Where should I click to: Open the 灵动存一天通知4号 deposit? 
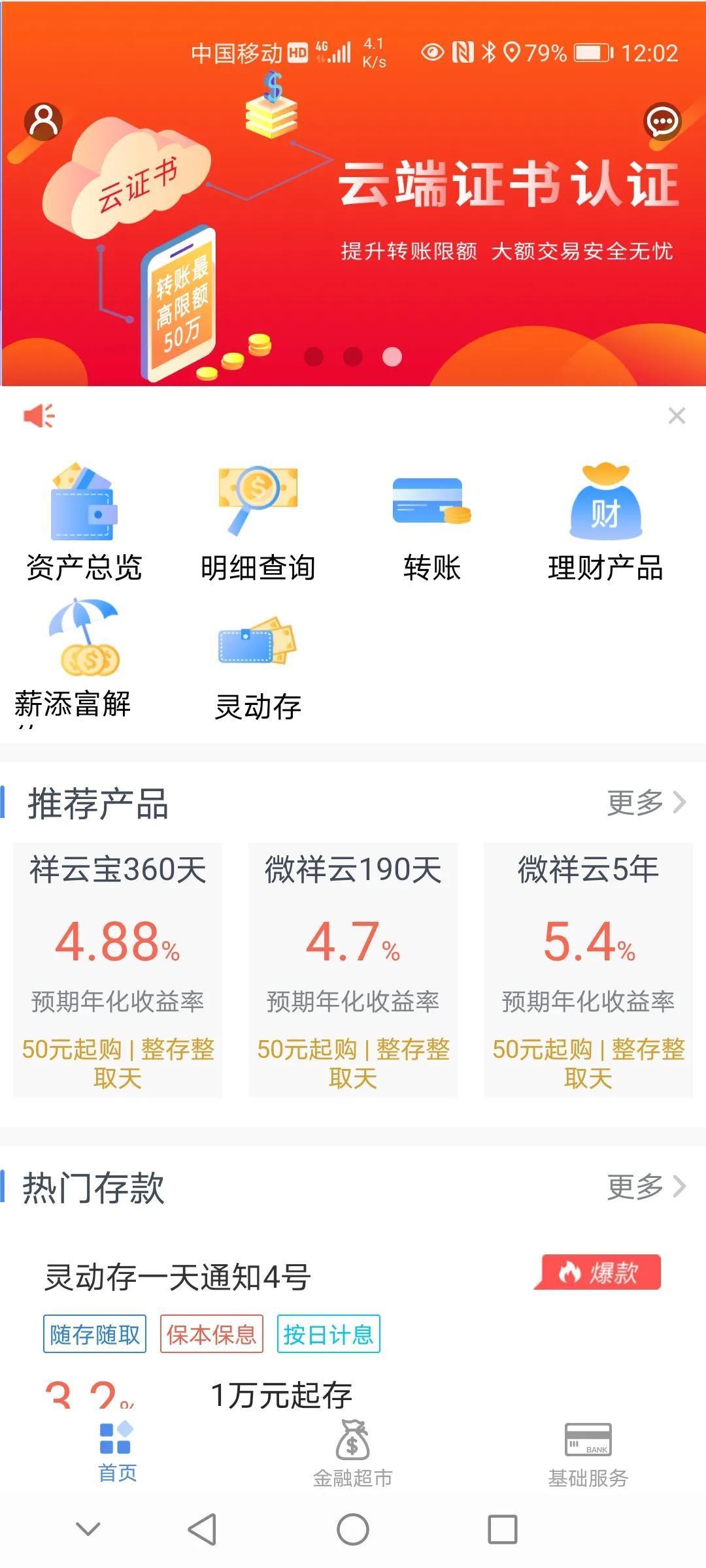(x=178, y=1277)
